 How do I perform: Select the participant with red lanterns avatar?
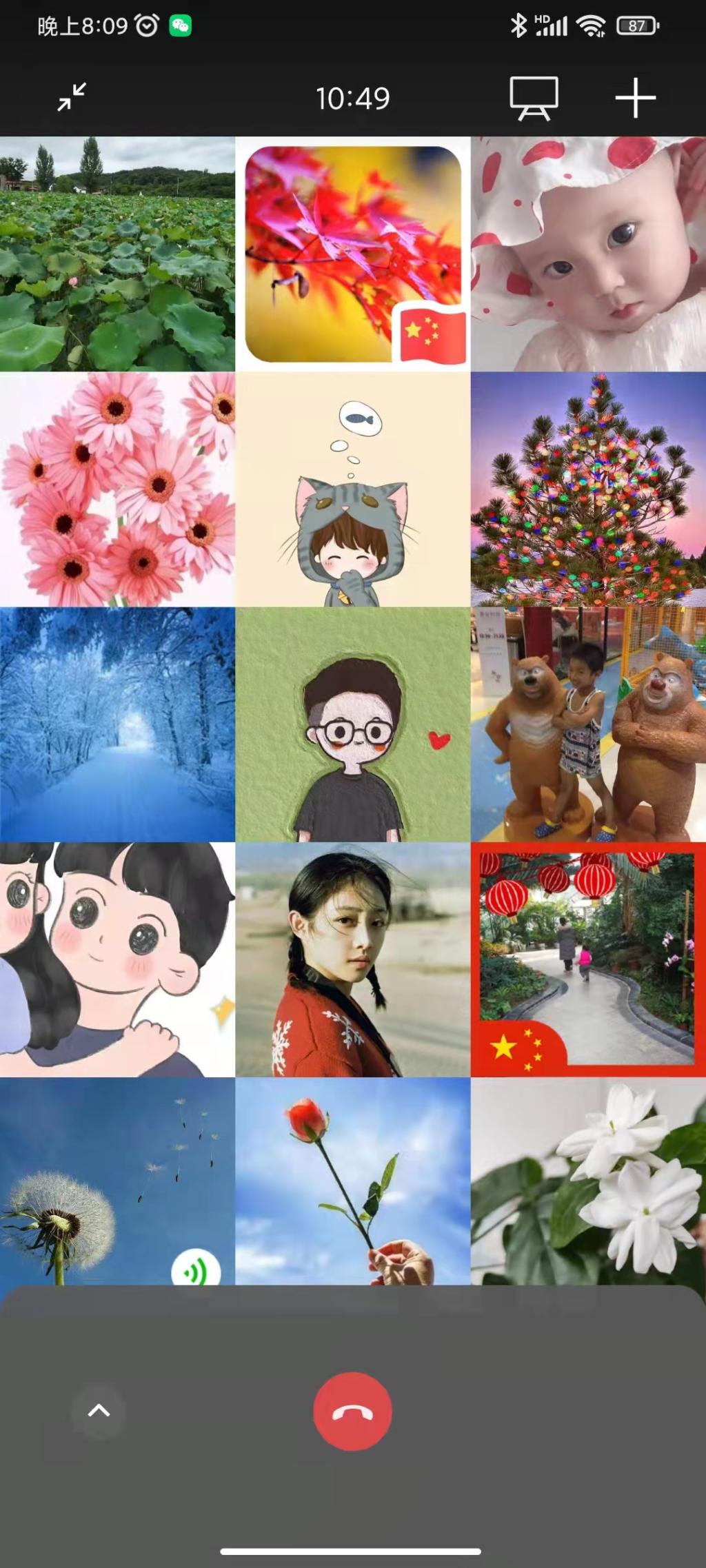588,959
